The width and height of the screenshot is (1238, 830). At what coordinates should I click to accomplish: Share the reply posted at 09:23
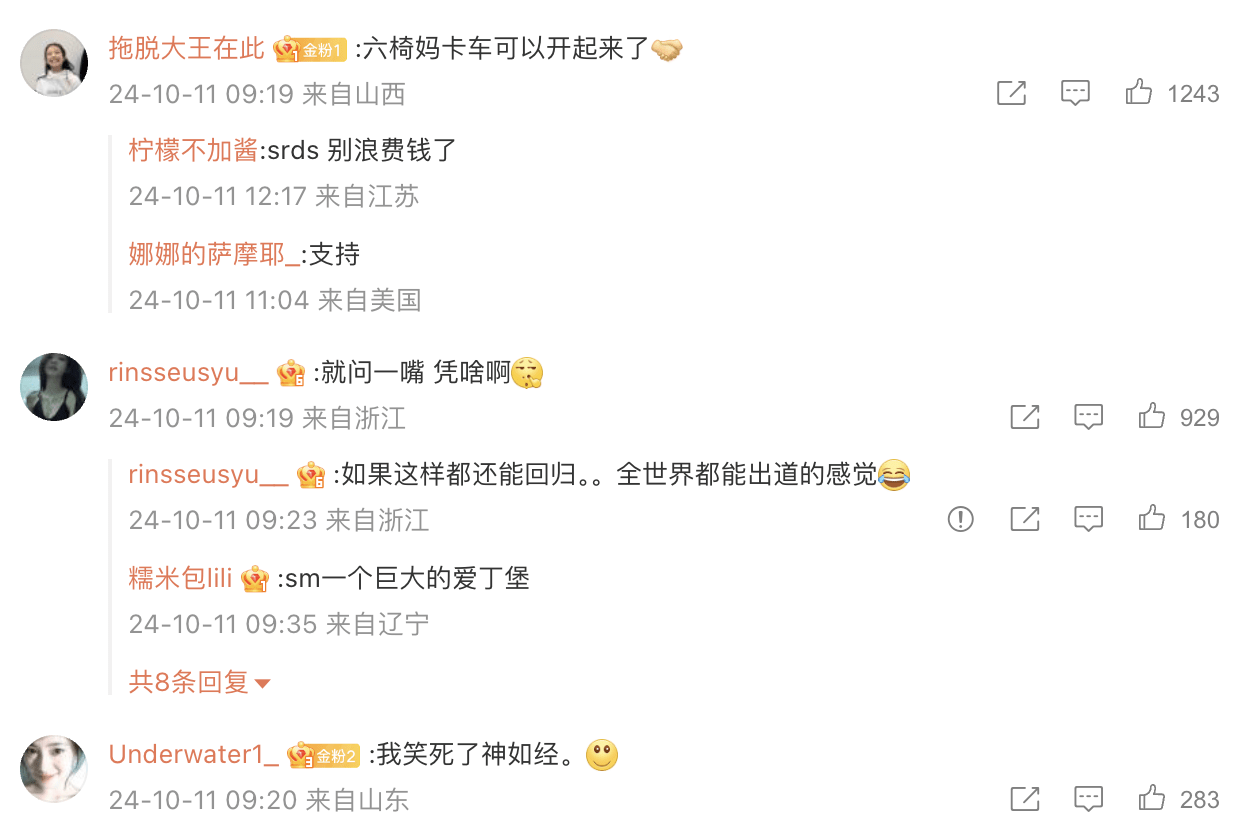click(1024, 519)
